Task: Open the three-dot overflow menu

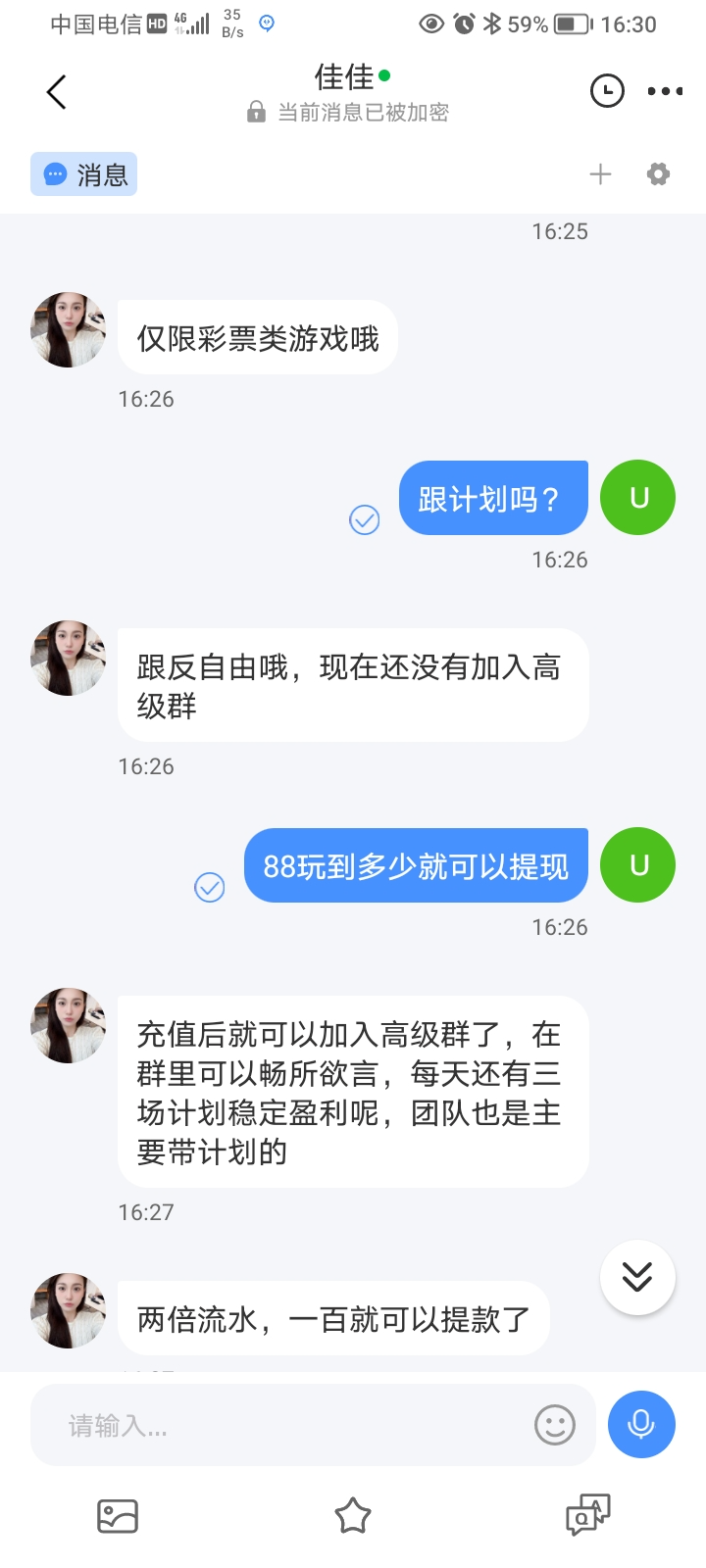Action: click(x=665, y=91)
